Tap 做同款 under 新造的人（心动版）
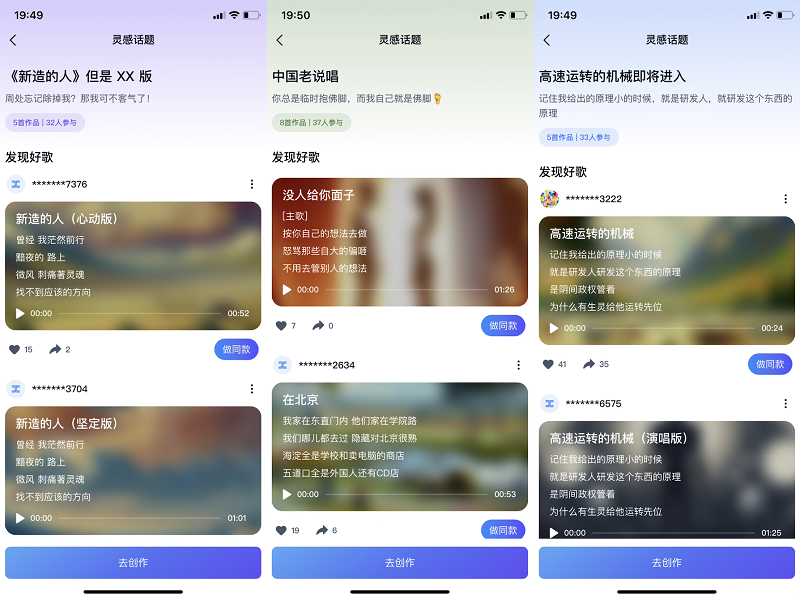800x598 pixels. pyautogui.click(x=236, y=349)
